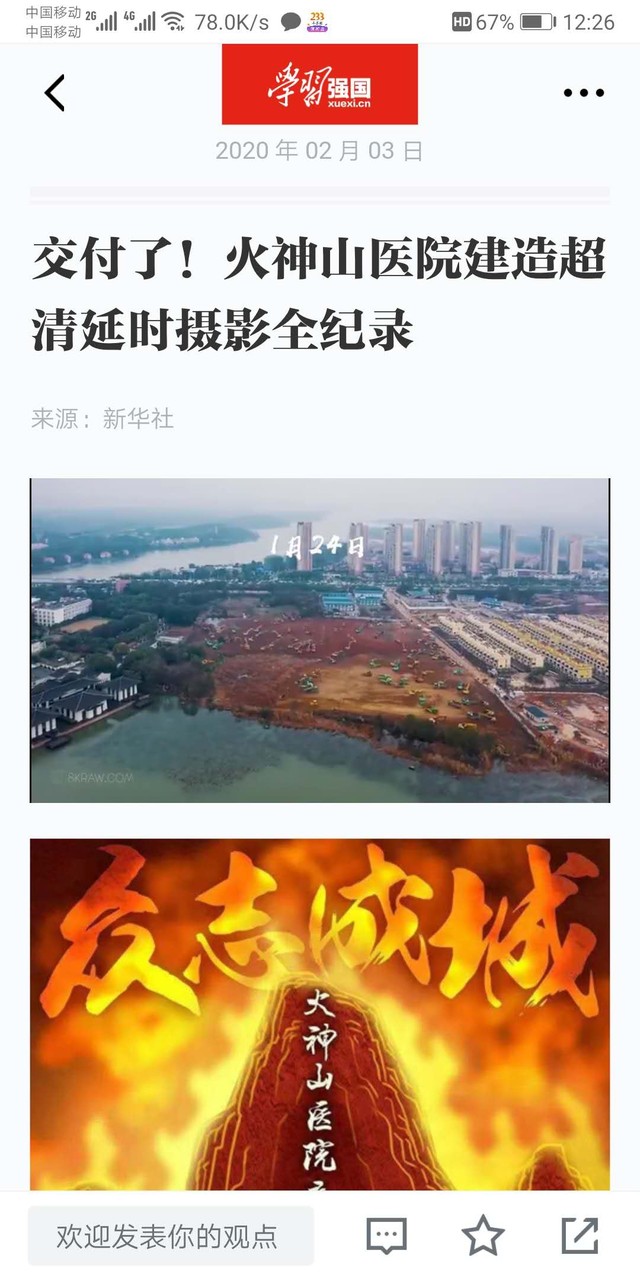Go back using the top-left arrow
The image size is (640, 1280).
[55, 93]
